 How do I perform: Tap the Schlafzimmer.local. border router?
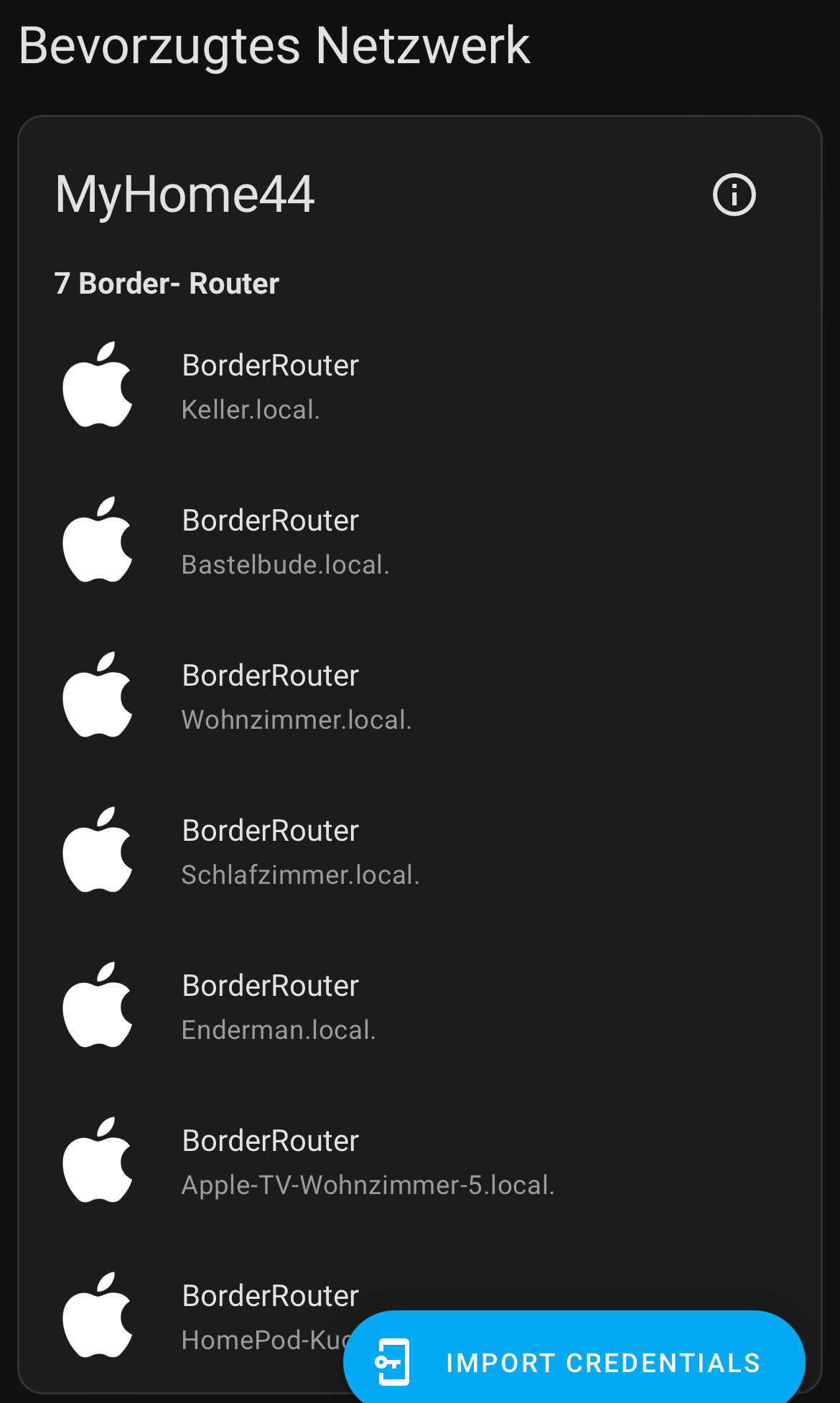[x=300, y=852]
